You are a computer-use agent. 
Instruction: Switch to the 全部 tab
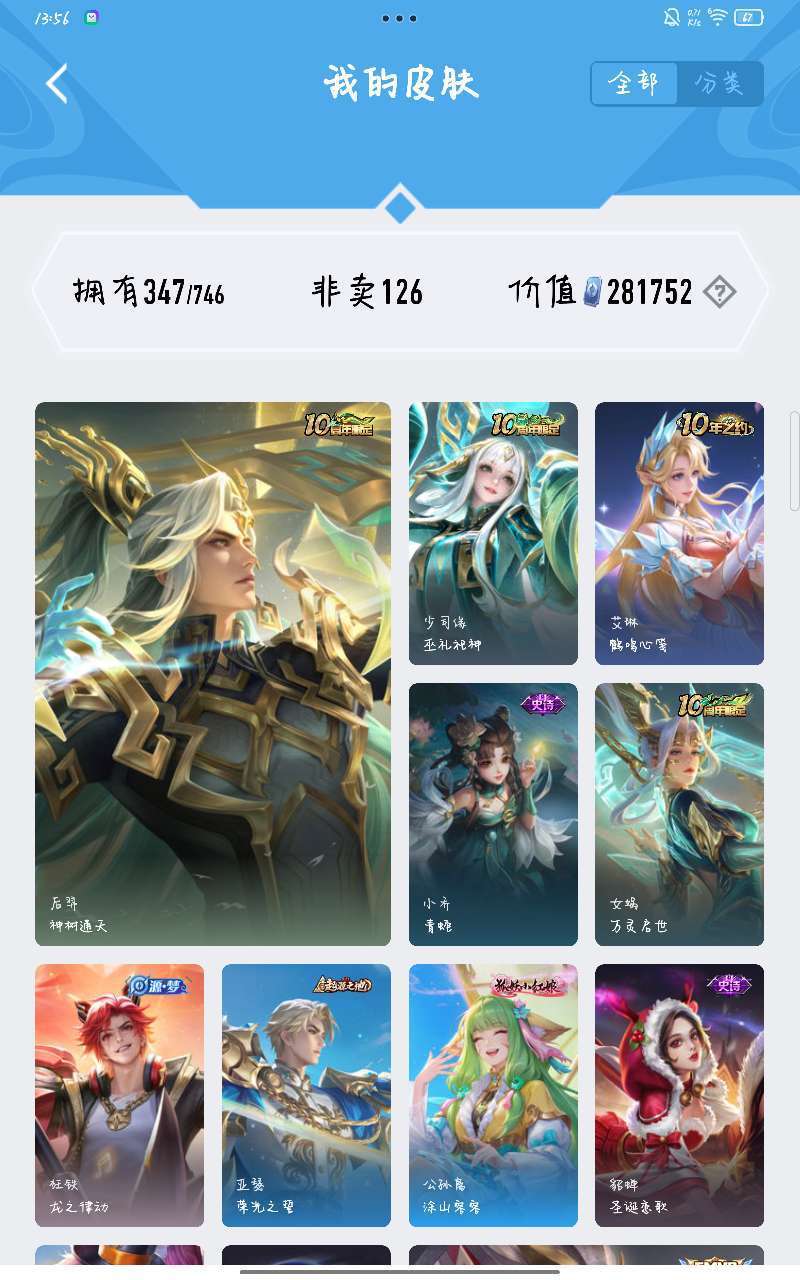(x=634, y=84)
